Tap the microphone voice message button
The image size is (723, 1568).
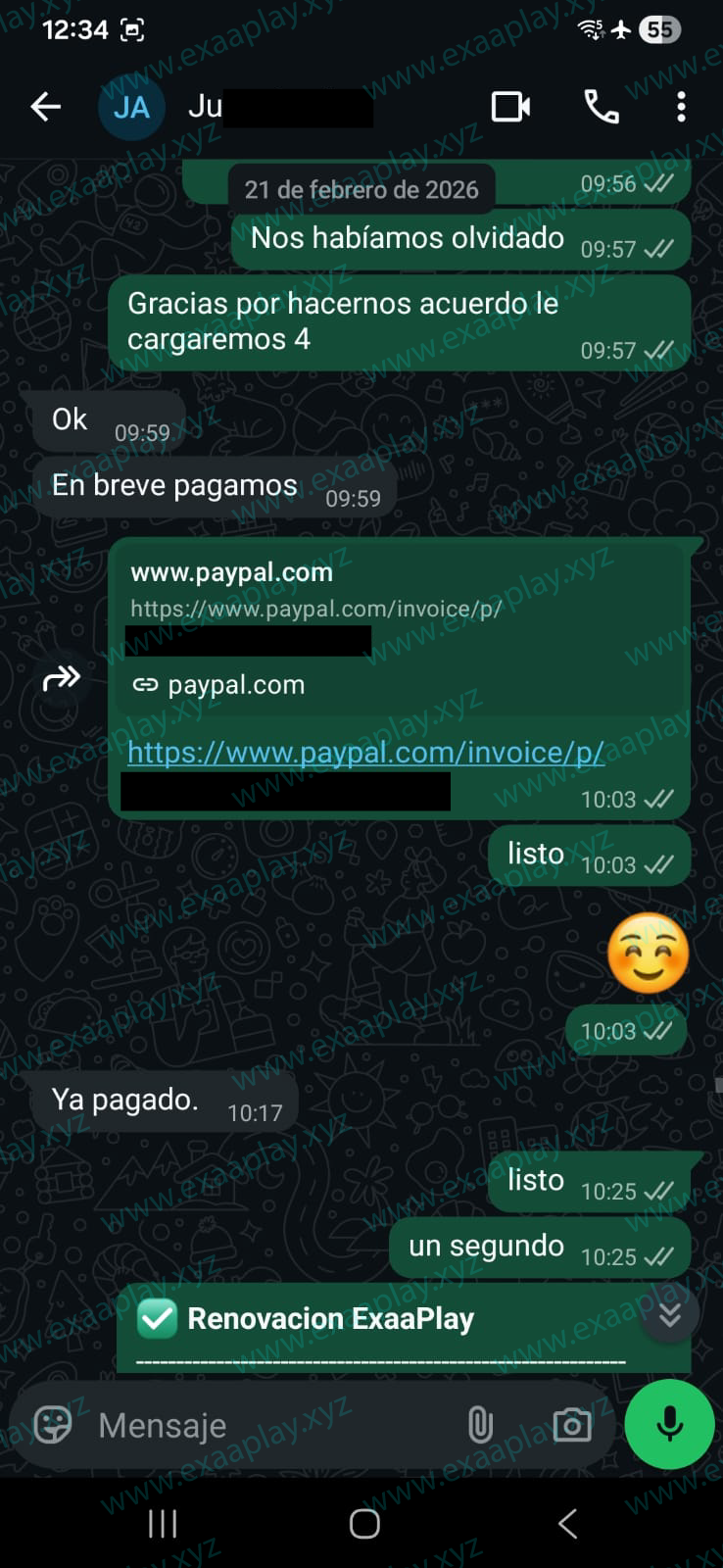pos(670,1424)
